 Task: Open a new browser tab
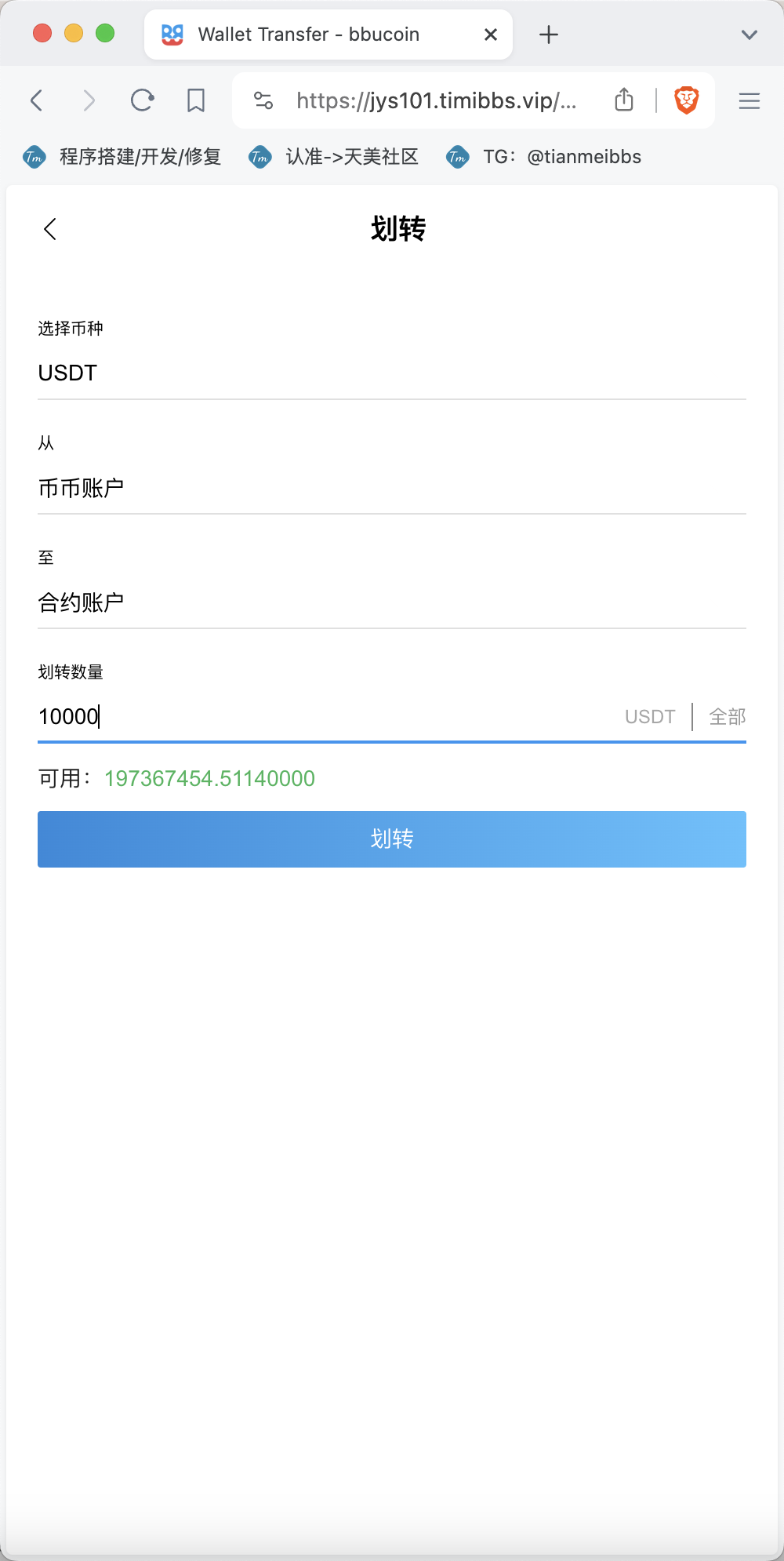(x=549, y=35)
